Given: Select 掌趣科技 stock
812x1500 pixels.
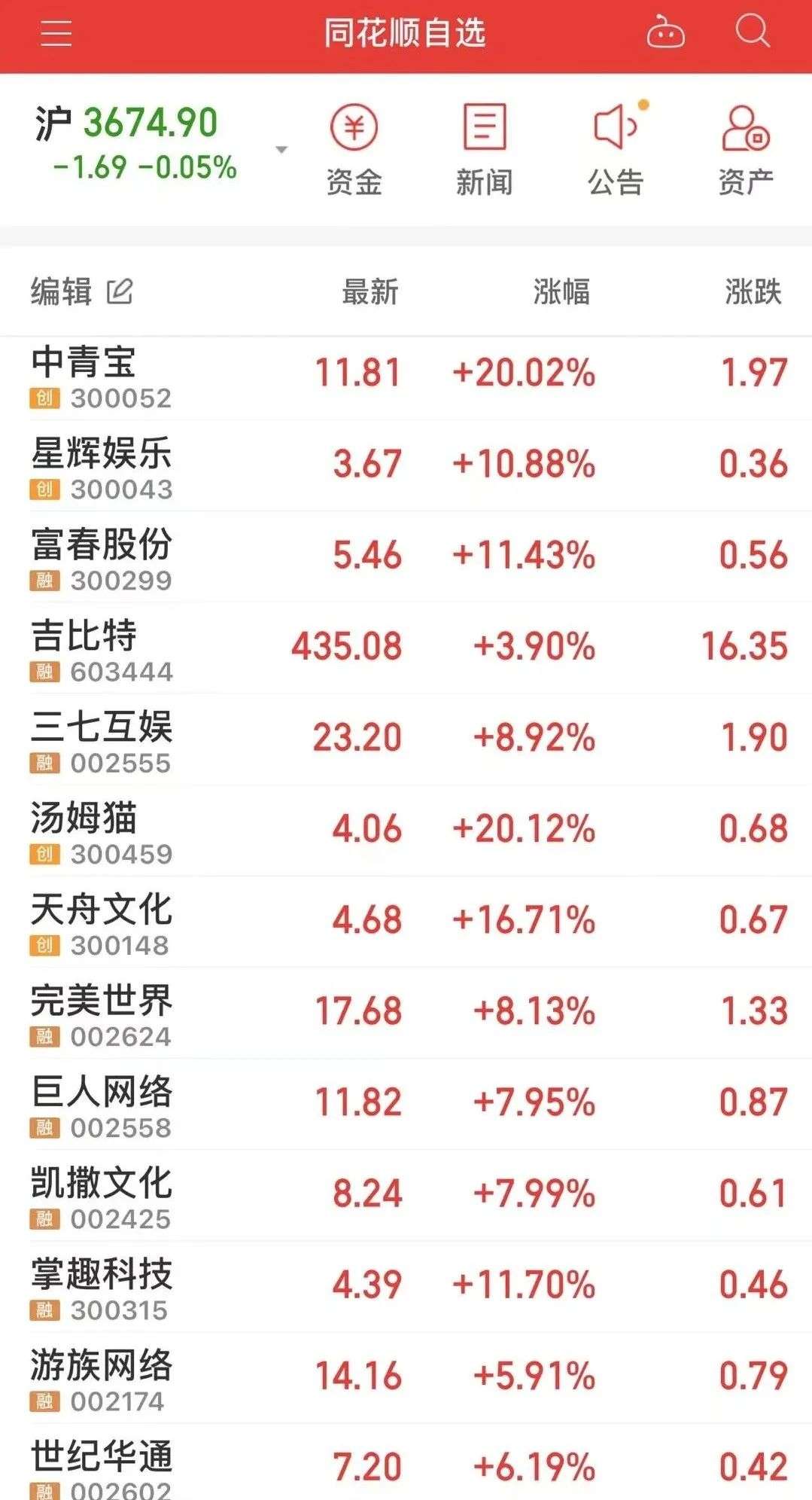Looking at the screenshot, I should 102,1274.
